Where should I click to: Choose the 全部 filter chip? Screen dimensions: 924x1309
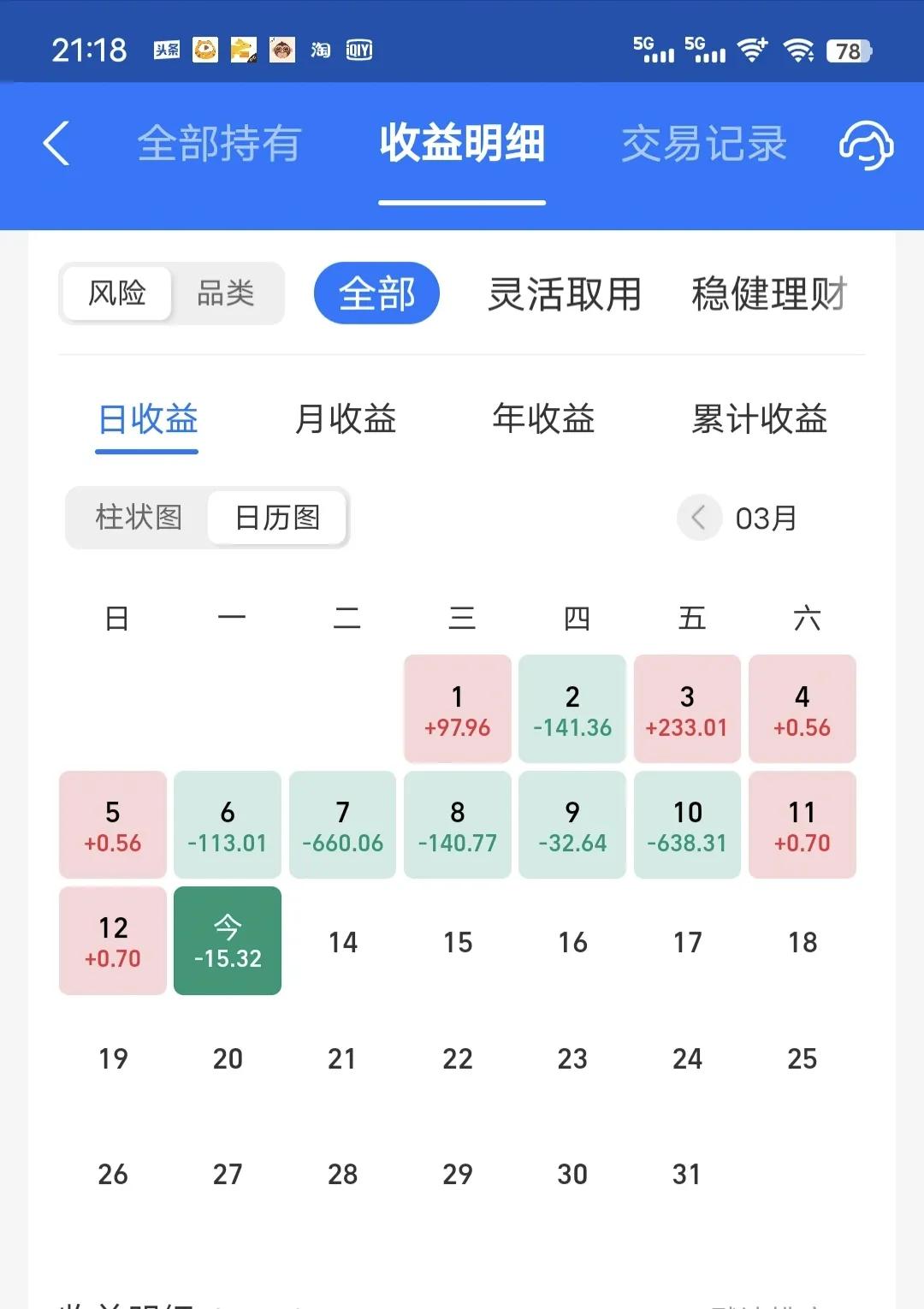point(376,293)
